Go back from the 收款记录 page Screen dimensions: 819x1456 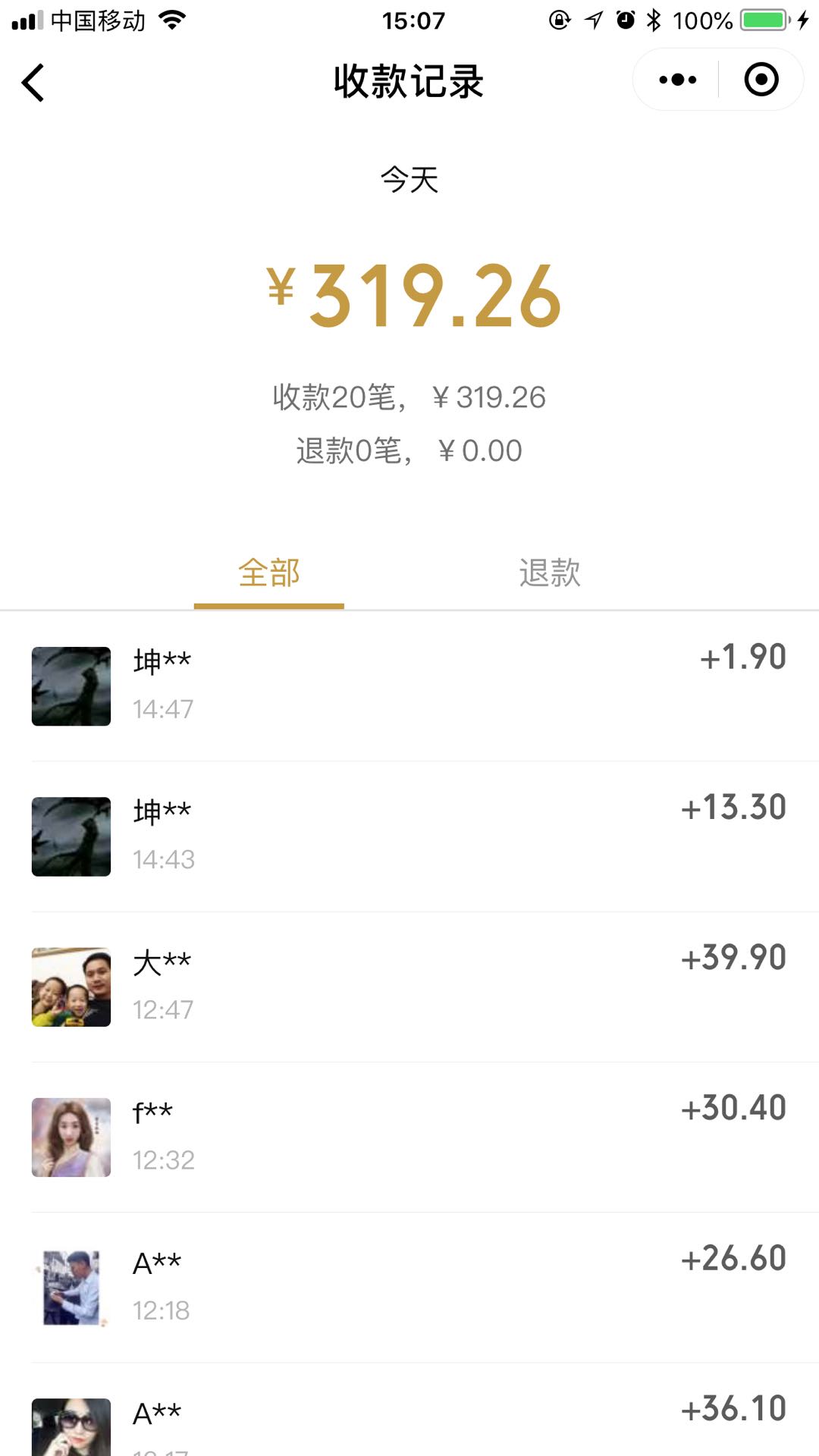pyautogui.click(x=33, y=82)
